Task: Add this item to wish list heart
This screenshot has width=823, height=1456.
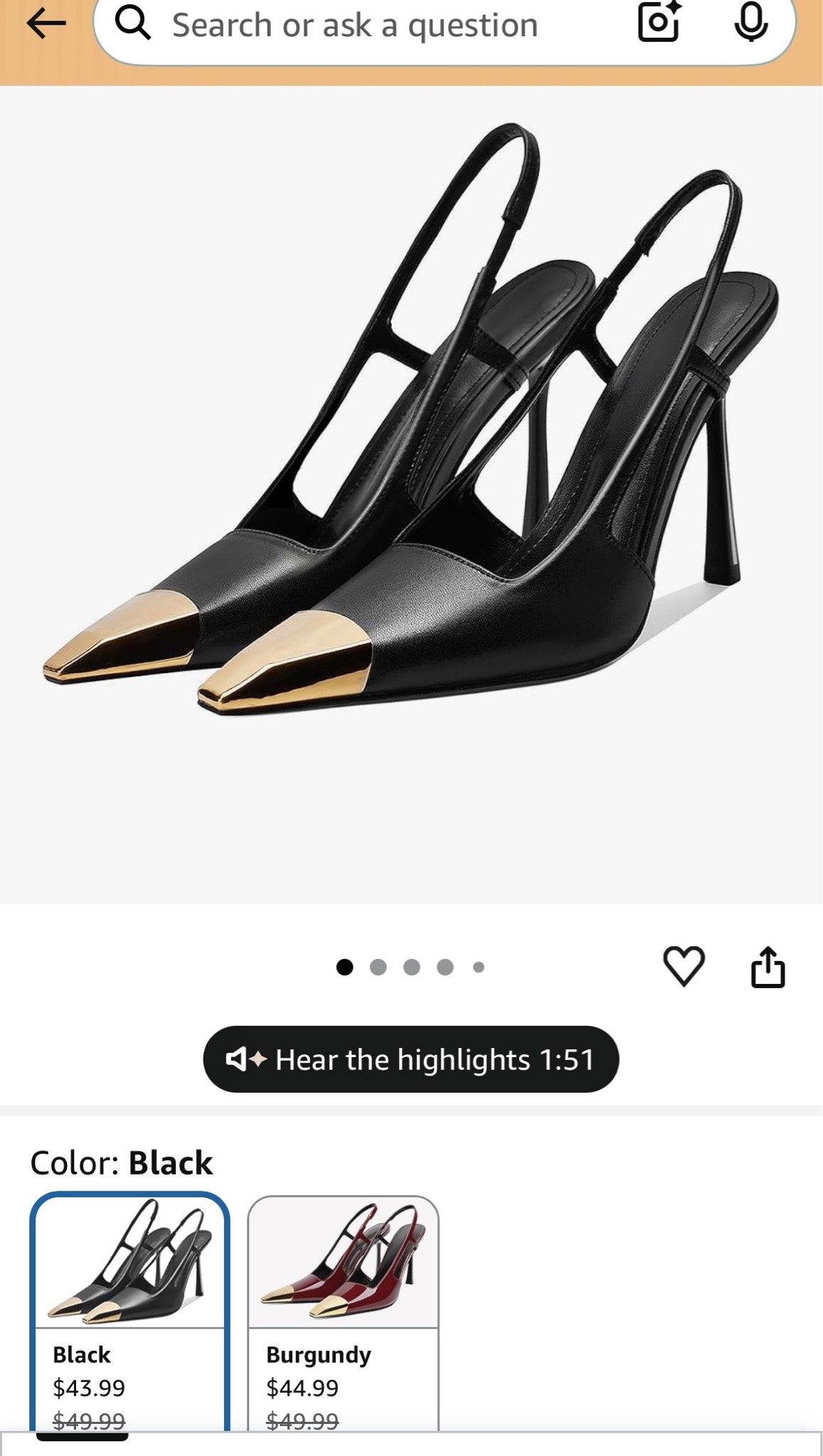Action: [684, 966]
